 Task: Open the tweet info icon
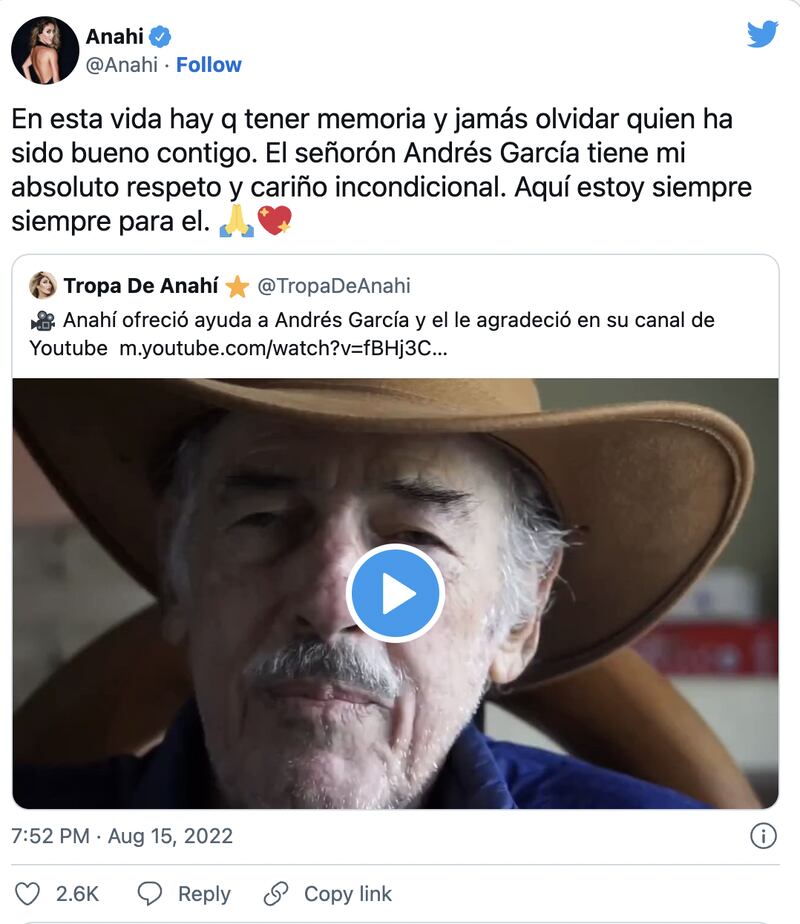coord(763,836)
